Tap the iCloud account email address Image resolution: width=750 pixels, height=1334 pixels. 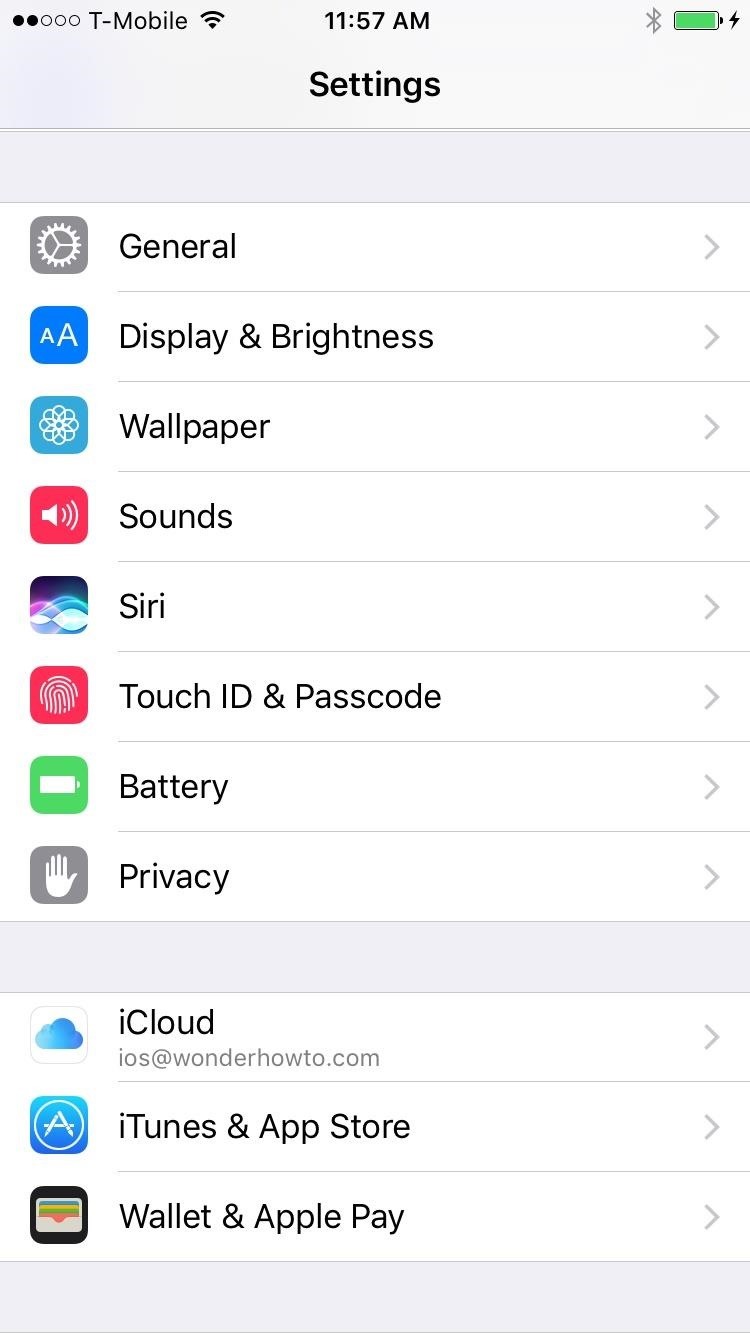pos(250,1057)
